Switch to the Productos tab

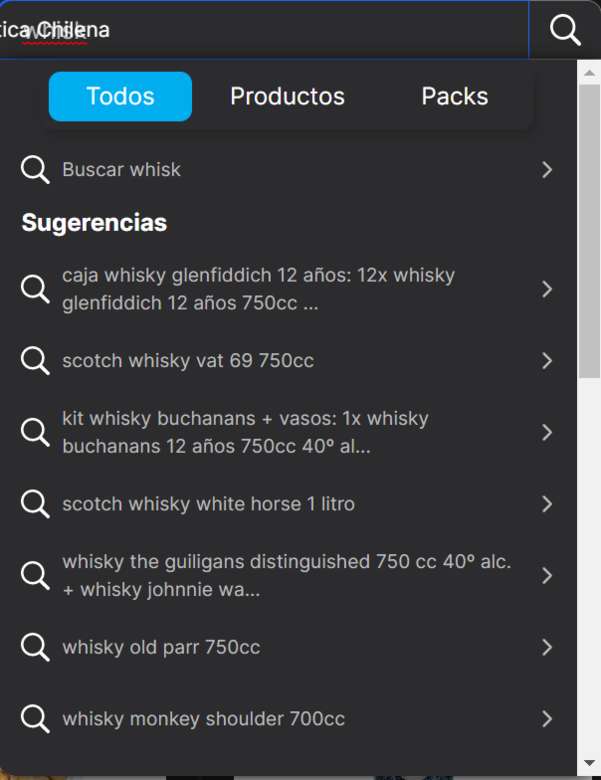(287, 96)
